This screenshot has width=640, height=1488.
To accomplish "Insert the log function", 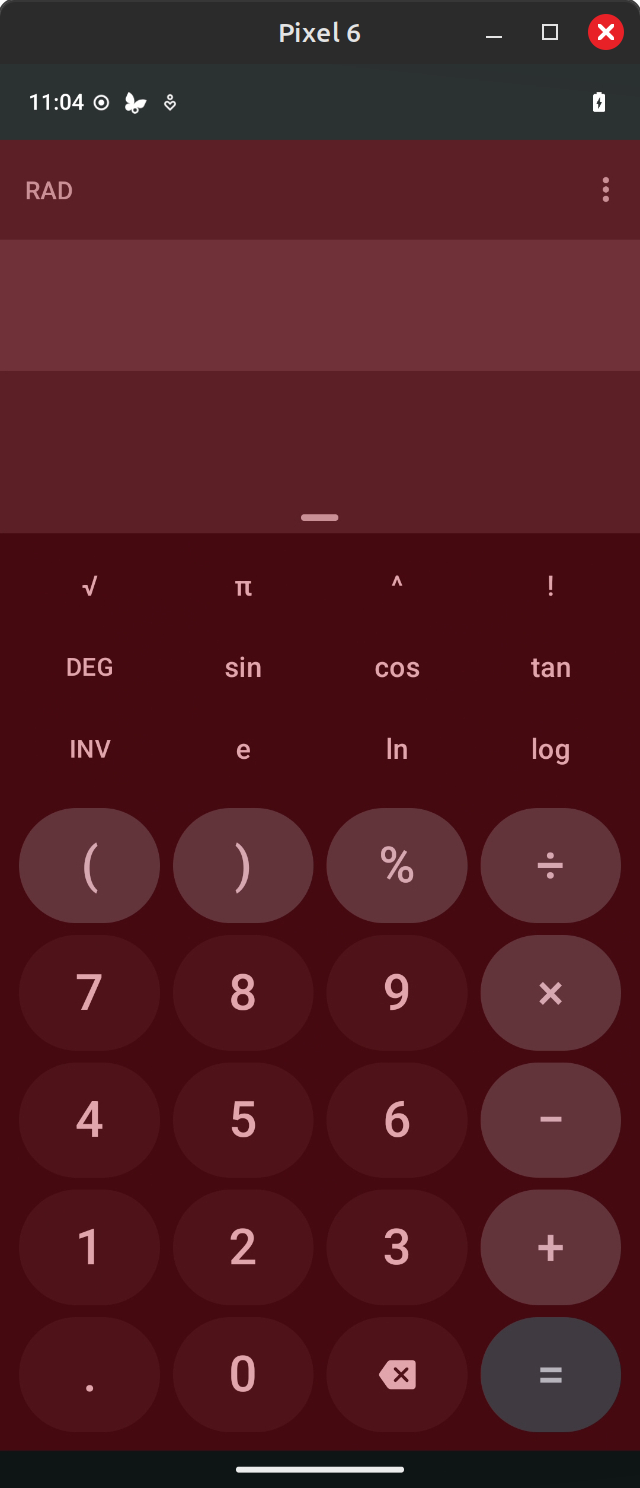I will (550, 749).
